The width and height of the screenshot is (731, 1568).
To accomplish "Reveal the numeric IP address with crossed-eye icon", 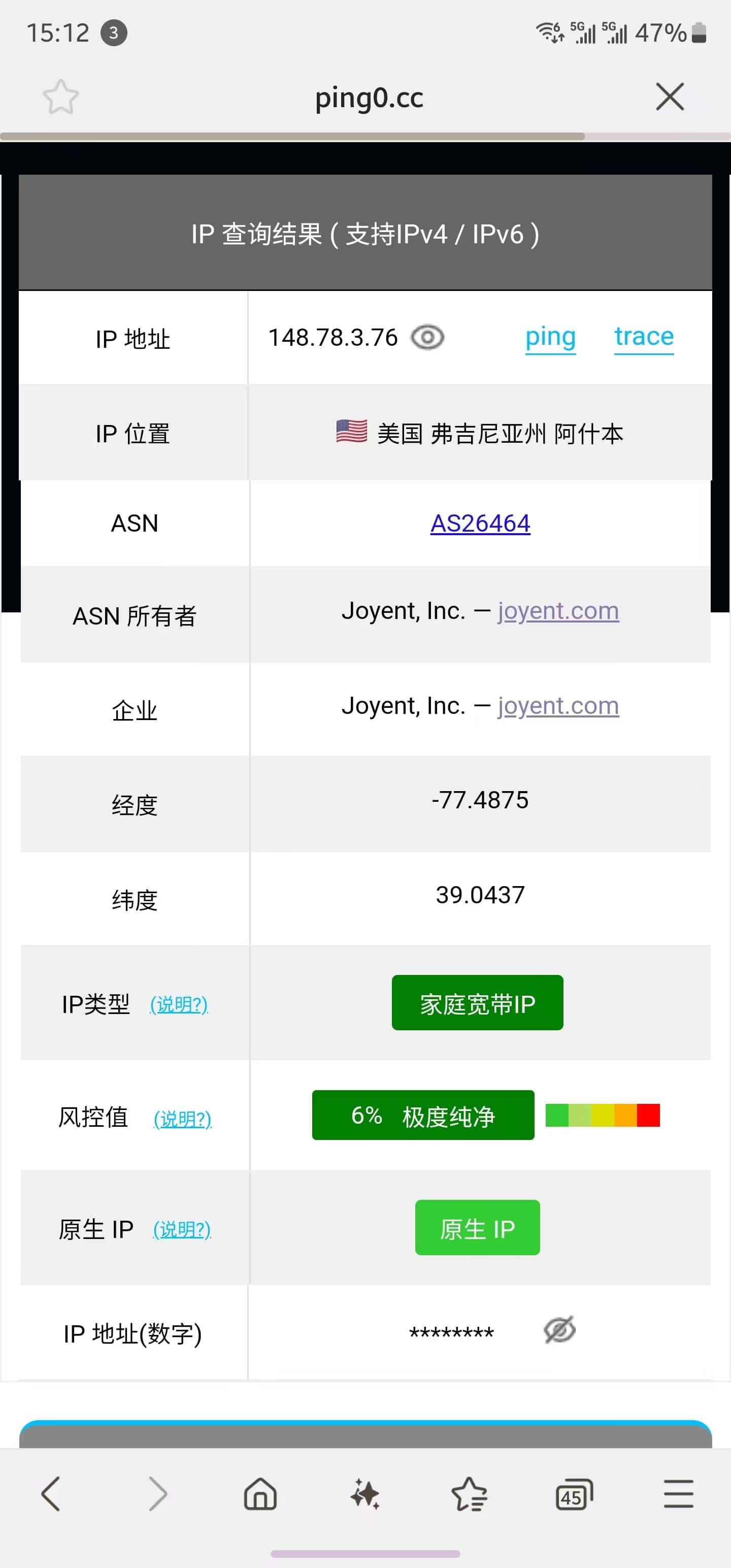I will coord(559,1329).
